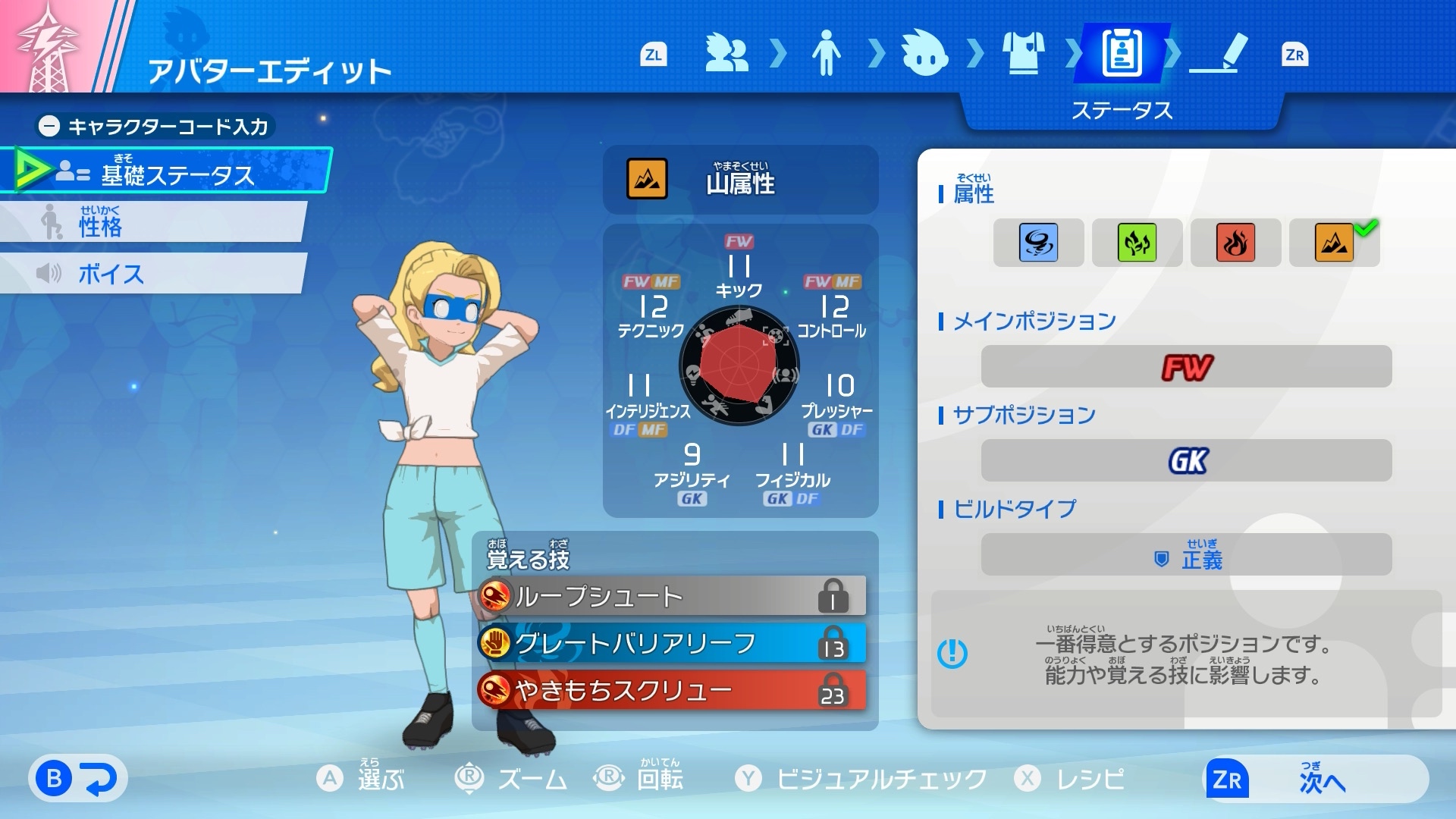Screen dimensions: 1456x819
Task: Change the GK sub position
Action: click(1186, 460)
